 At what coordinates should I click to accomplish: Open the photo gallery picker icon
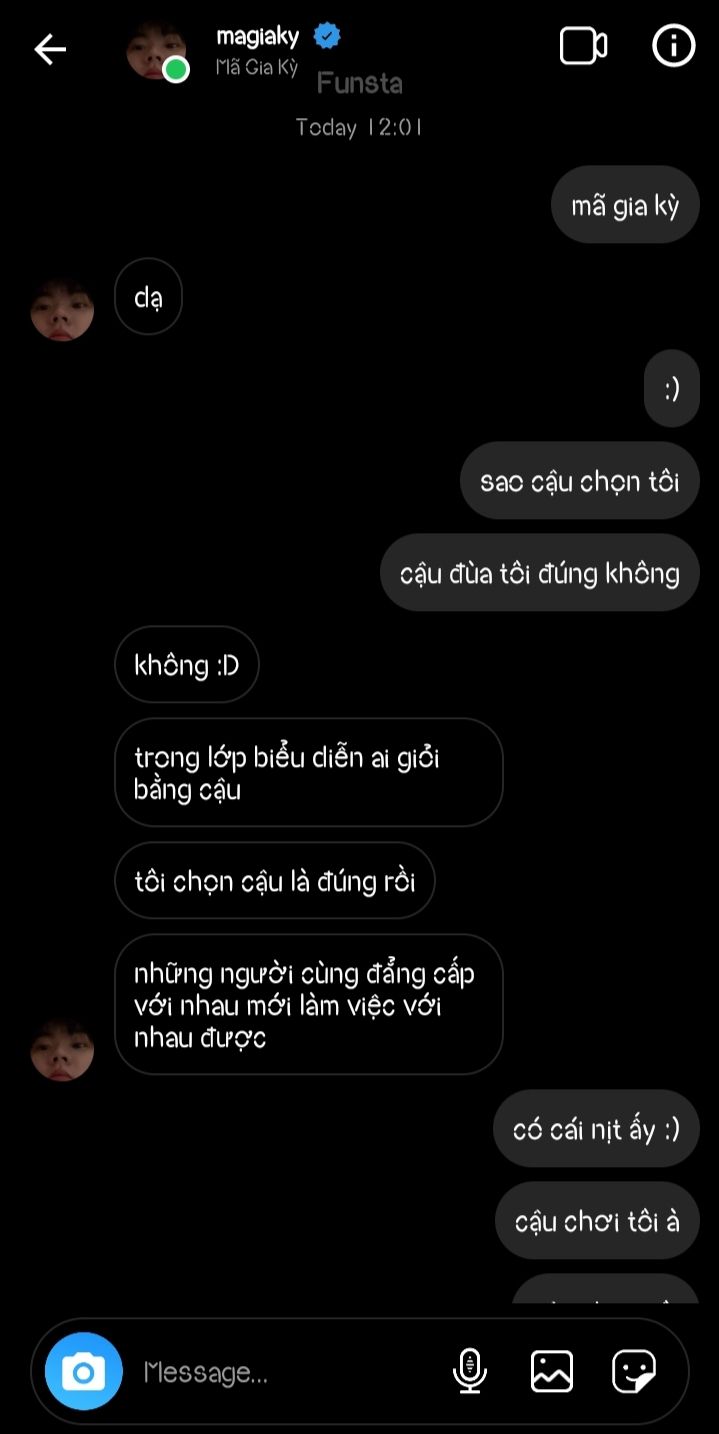click(552, 1371)
